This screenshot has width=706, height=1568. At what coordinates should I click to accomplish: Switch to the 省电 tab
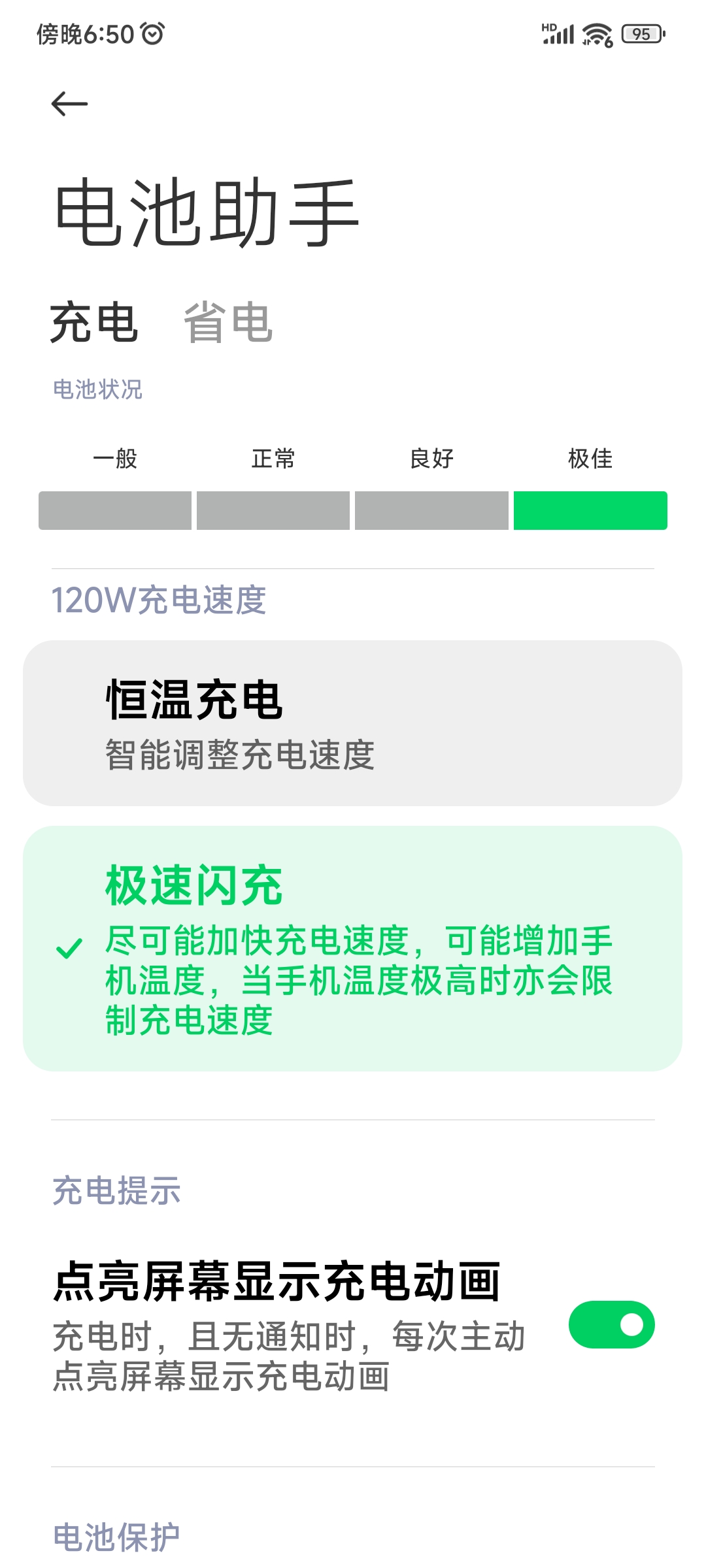click(x=227, y=323)
